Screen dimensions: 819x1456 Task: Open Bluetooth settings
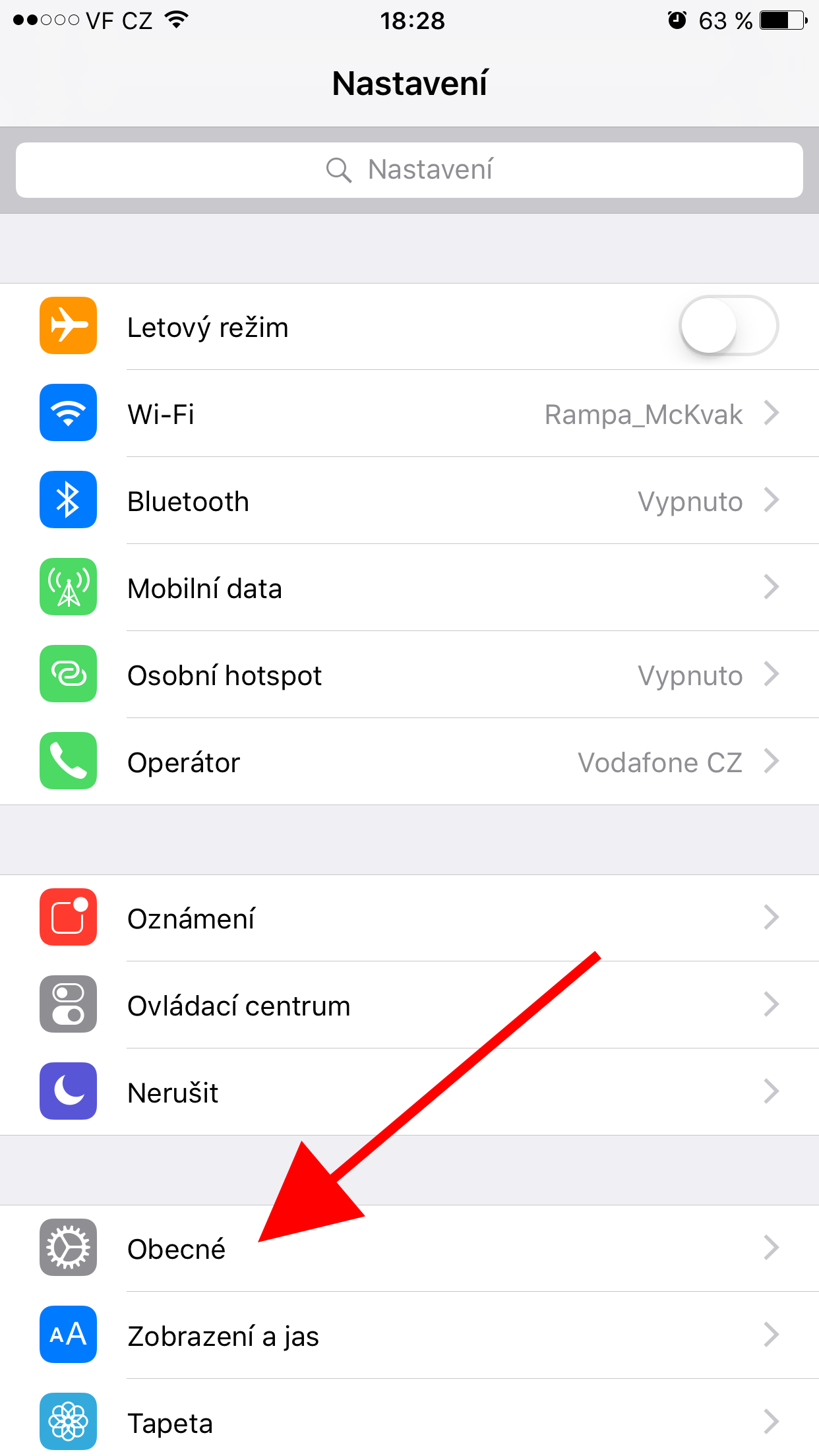tap(409, 501)
